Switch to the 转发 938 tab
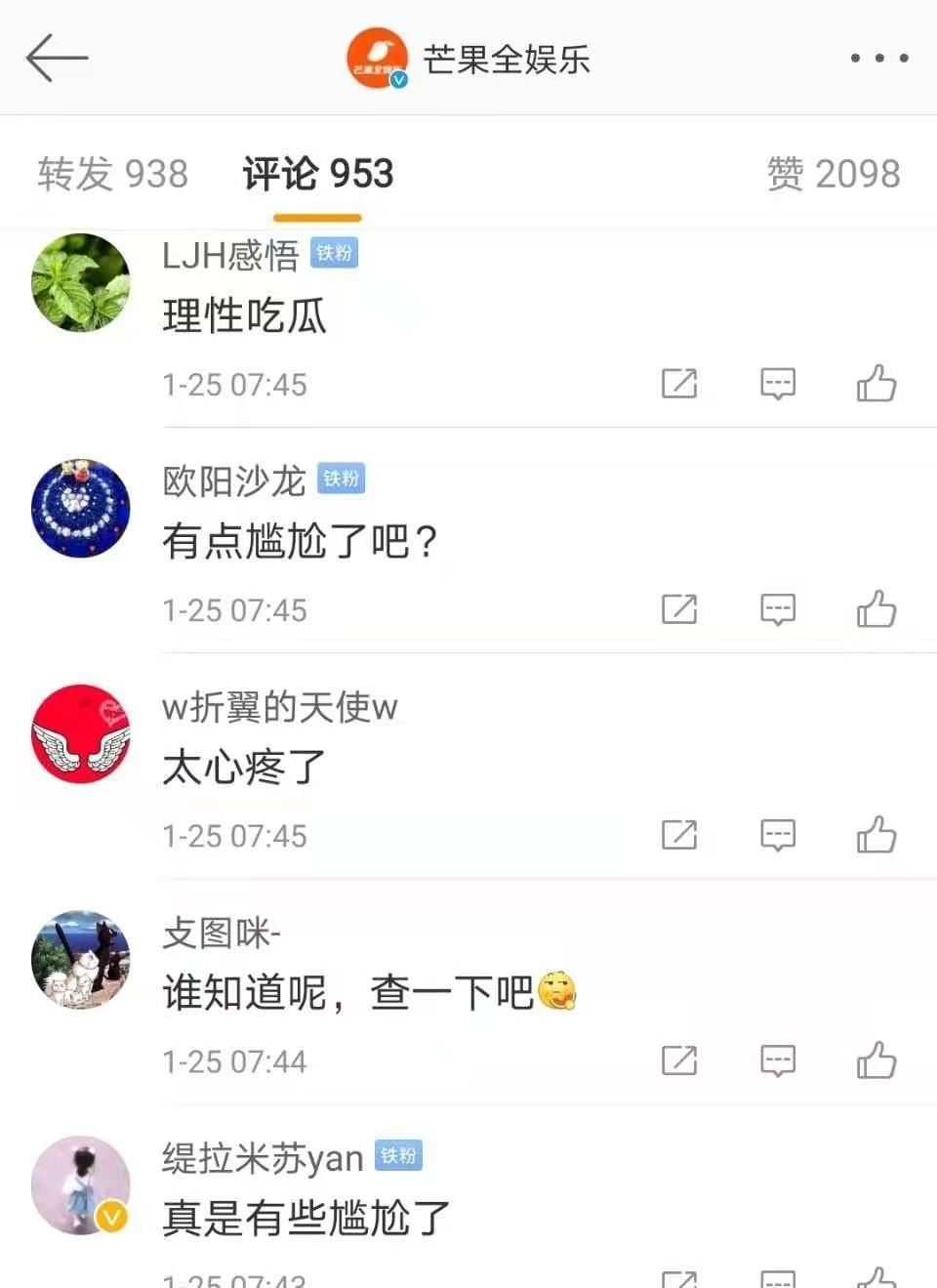The height and width of the screenshot is (1288, 937). click(113, 173)
